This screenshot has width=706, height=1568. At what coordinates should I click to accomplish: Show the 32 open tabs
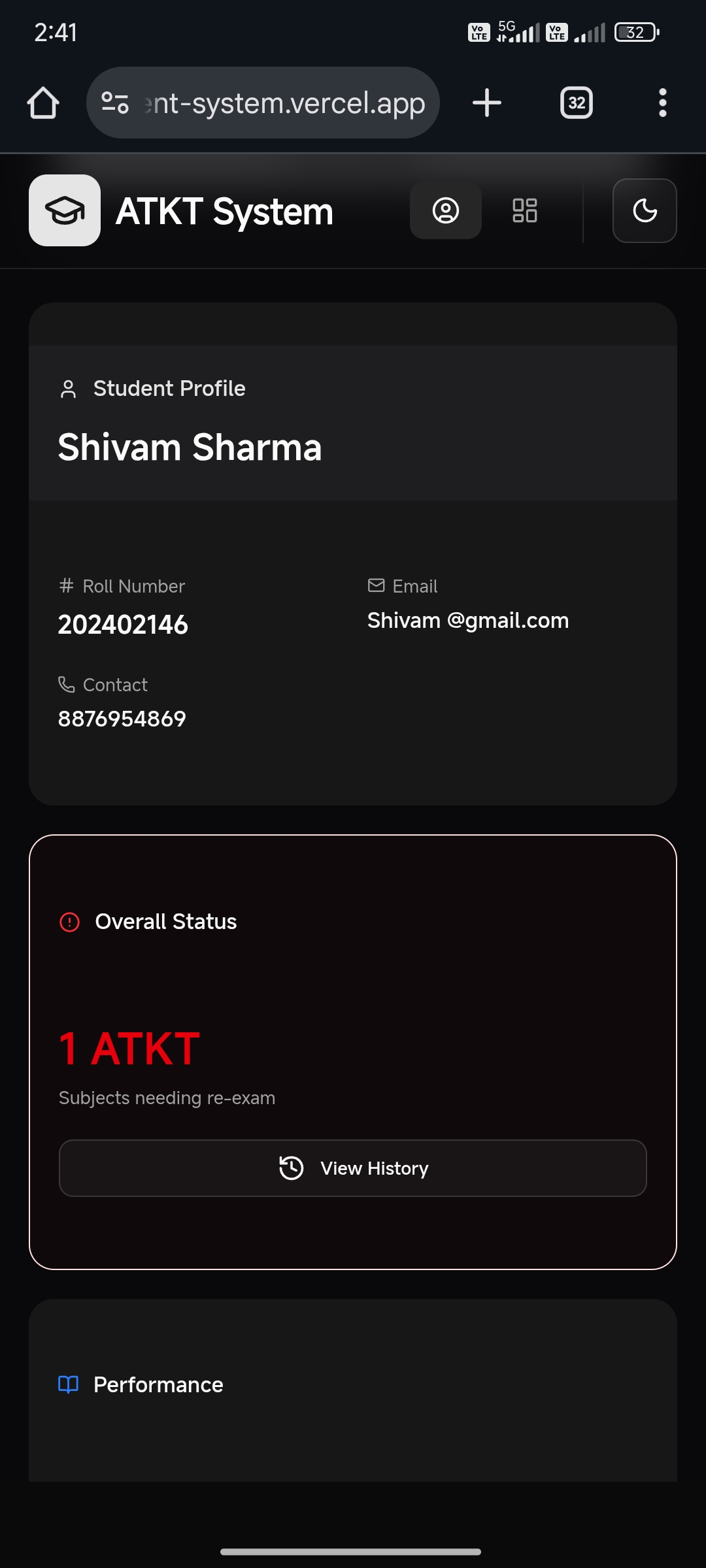click(576, 103)
